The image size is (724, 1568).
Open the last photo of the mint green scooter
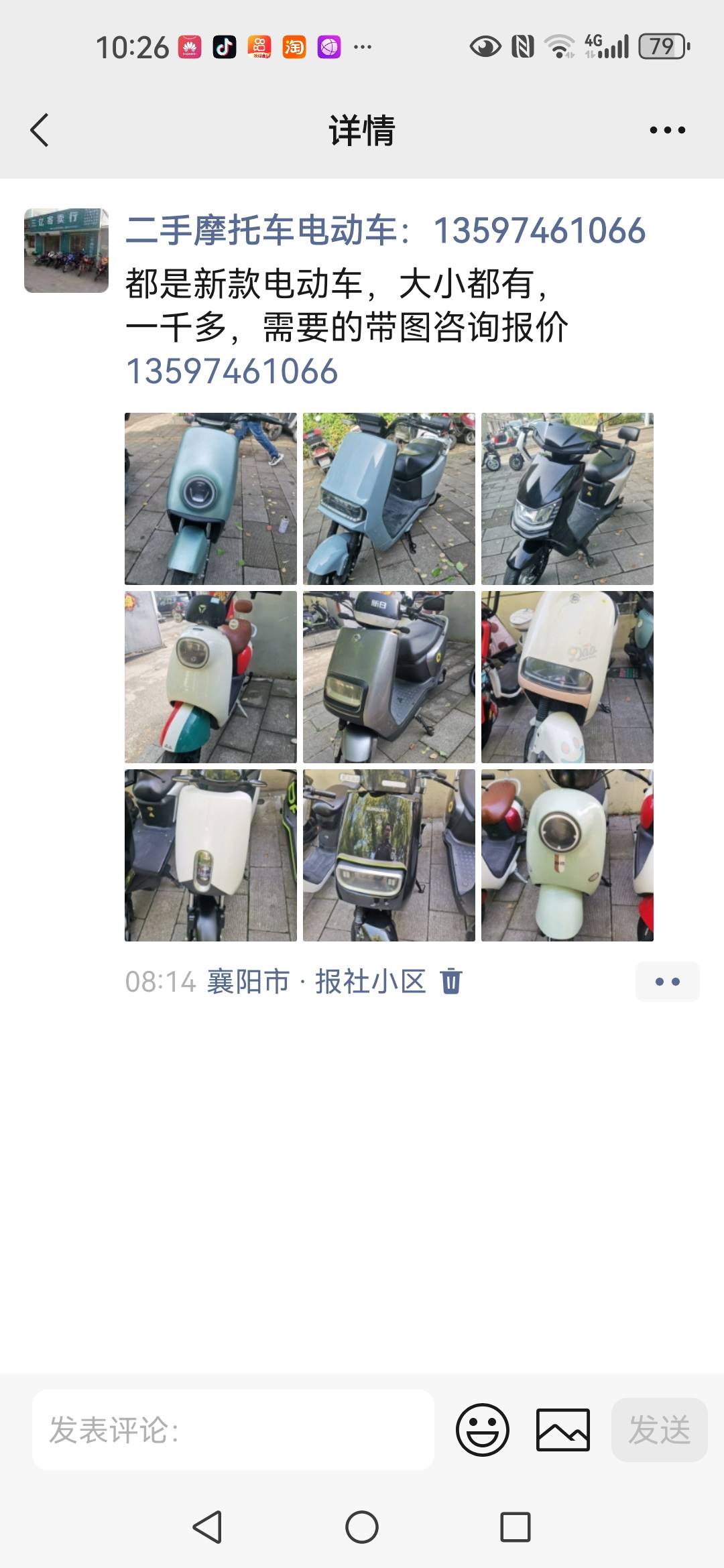(x=567, y=855)
